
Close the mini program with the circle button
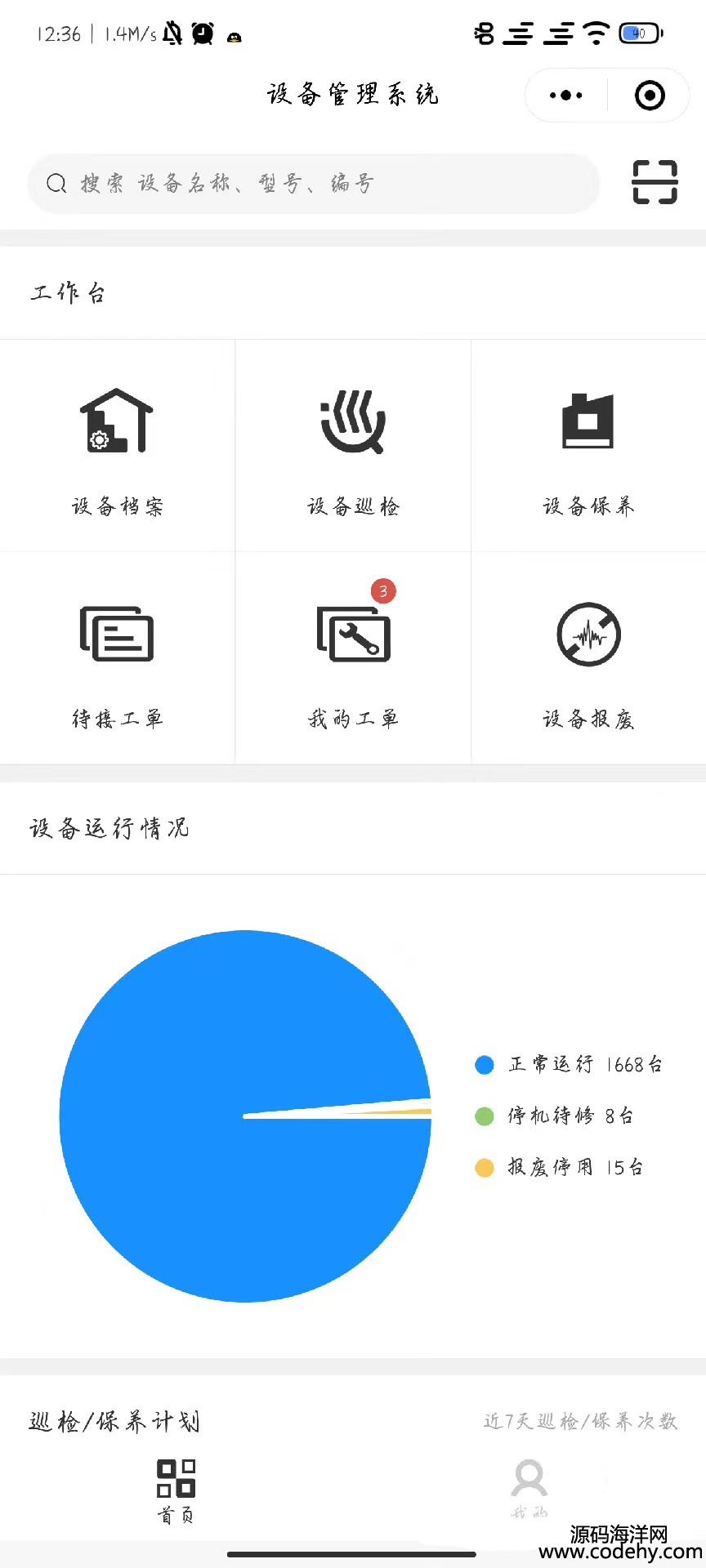pos(650,96)
